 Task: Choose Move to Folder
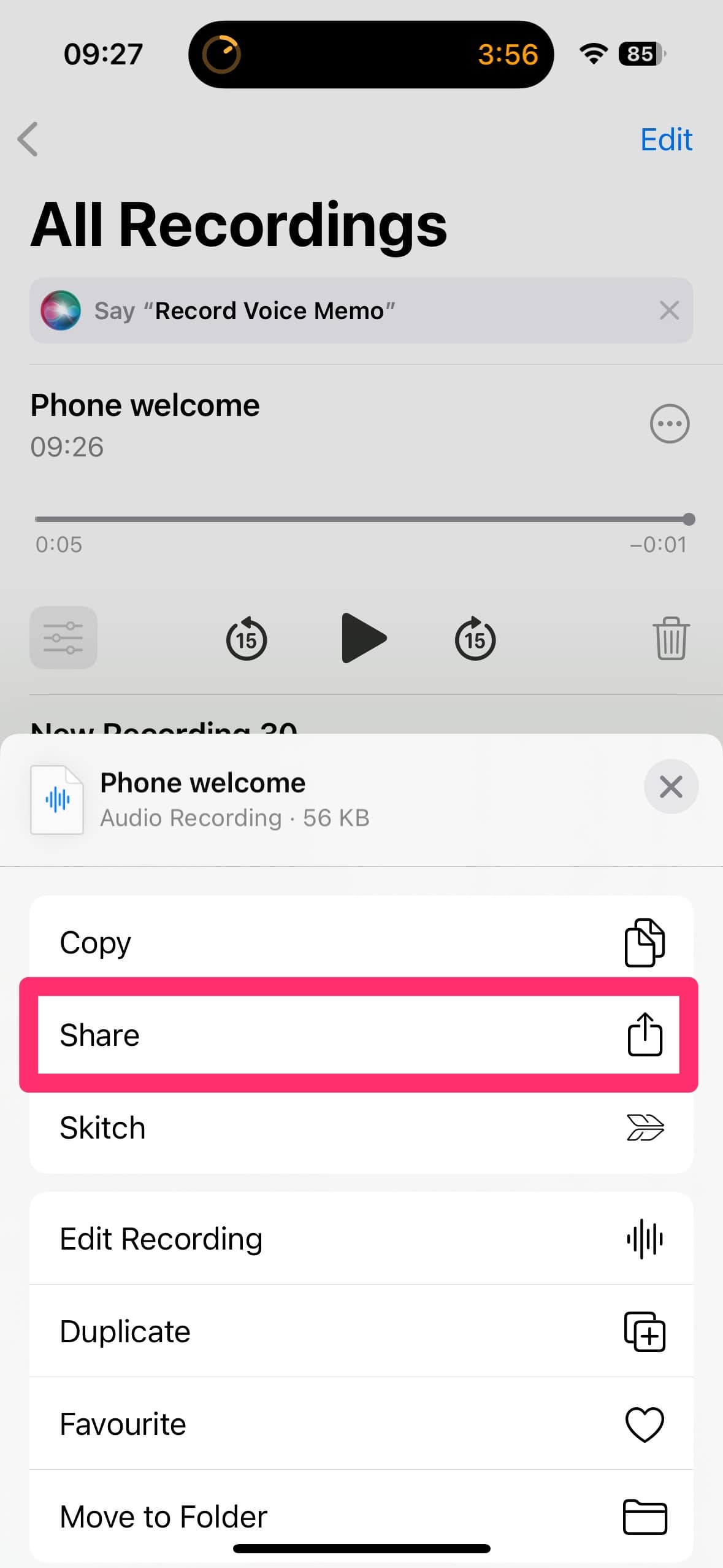(x=361, y=1515)
